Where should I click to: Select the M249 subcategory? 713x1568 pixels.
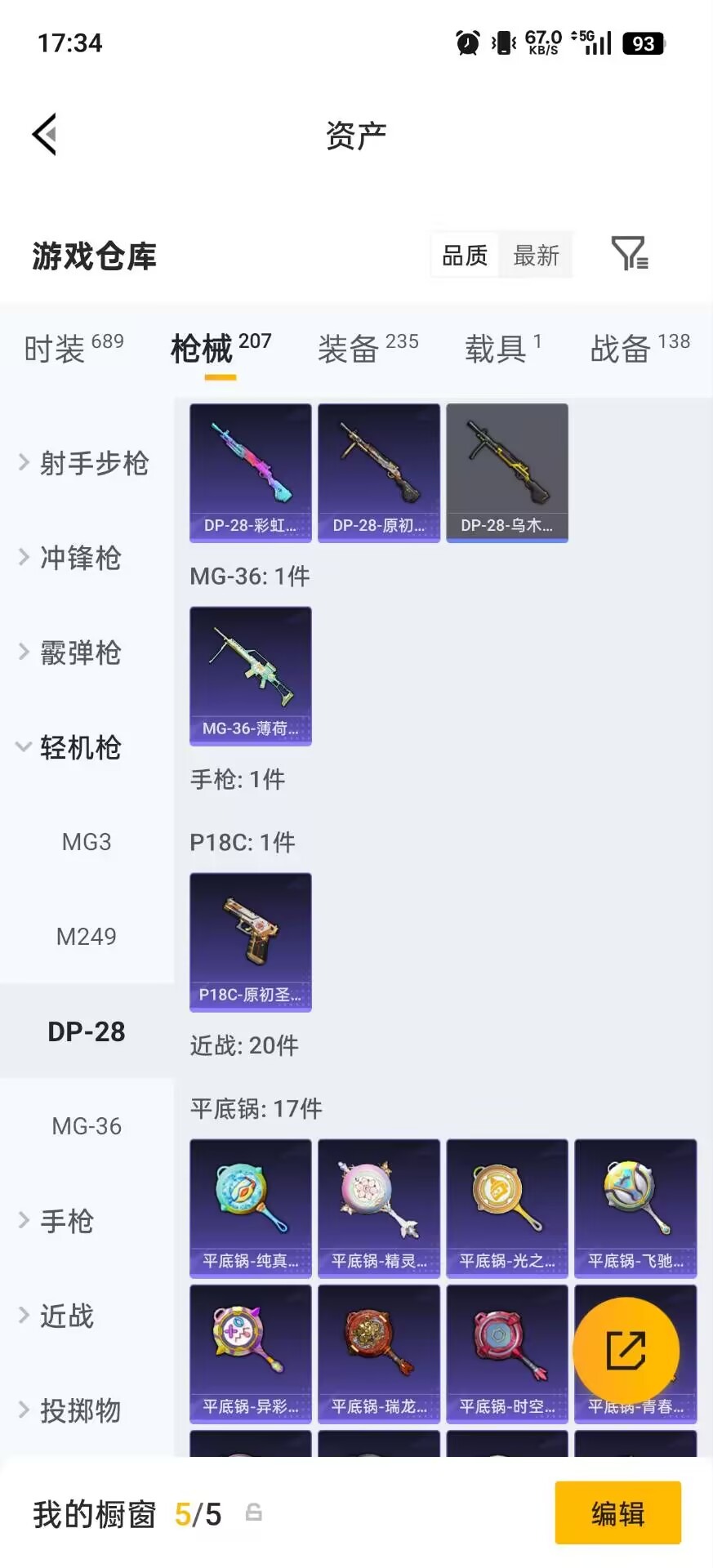click(x=87, y=937)
